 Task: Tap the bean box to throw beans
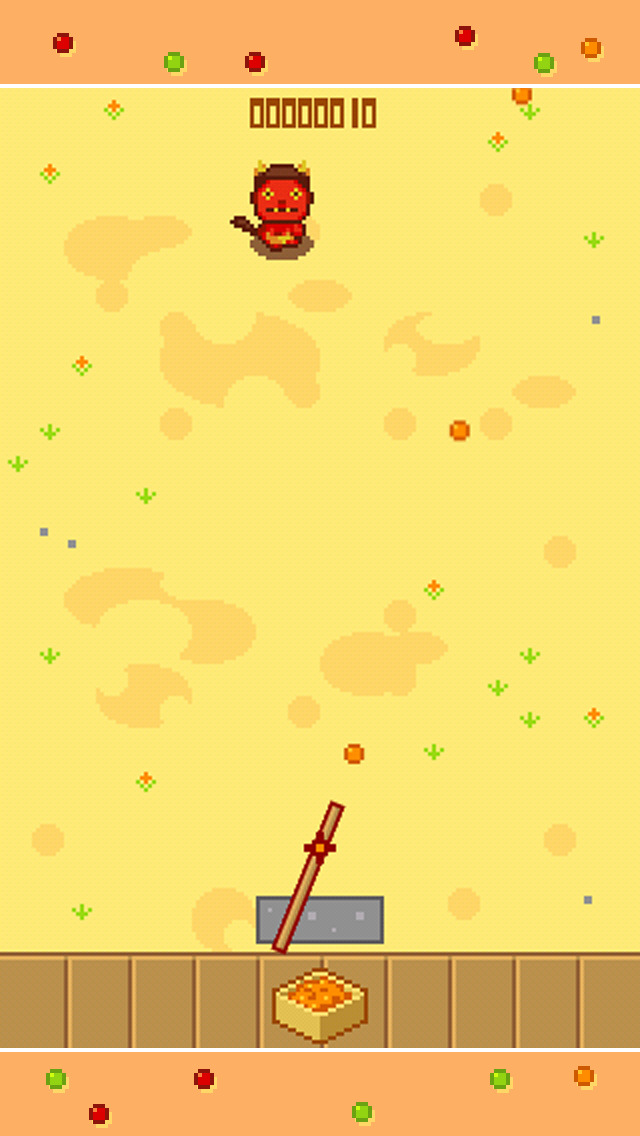320,1003
